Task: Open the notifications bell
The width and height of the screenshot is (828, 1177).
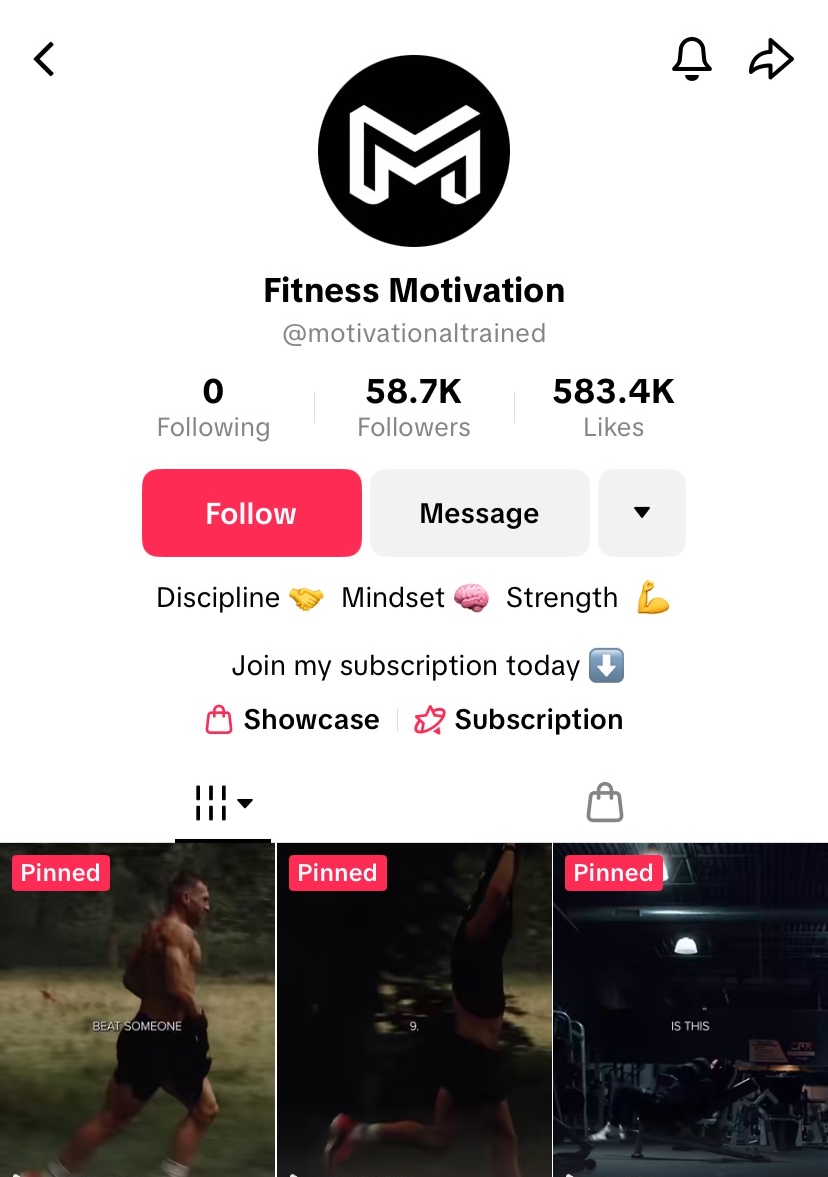Action: point(691,60)
